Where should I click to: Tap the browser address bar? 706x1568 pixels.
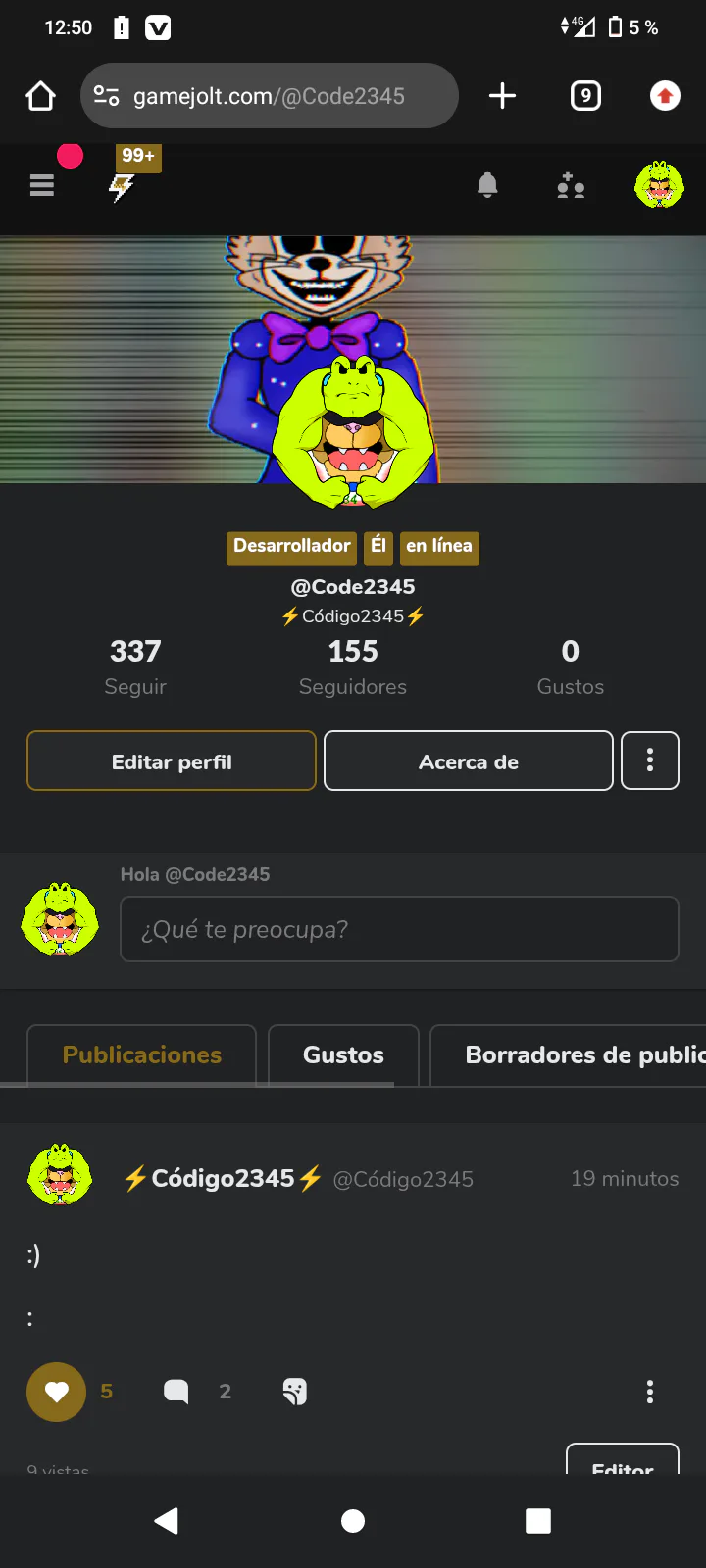point(270,96)
